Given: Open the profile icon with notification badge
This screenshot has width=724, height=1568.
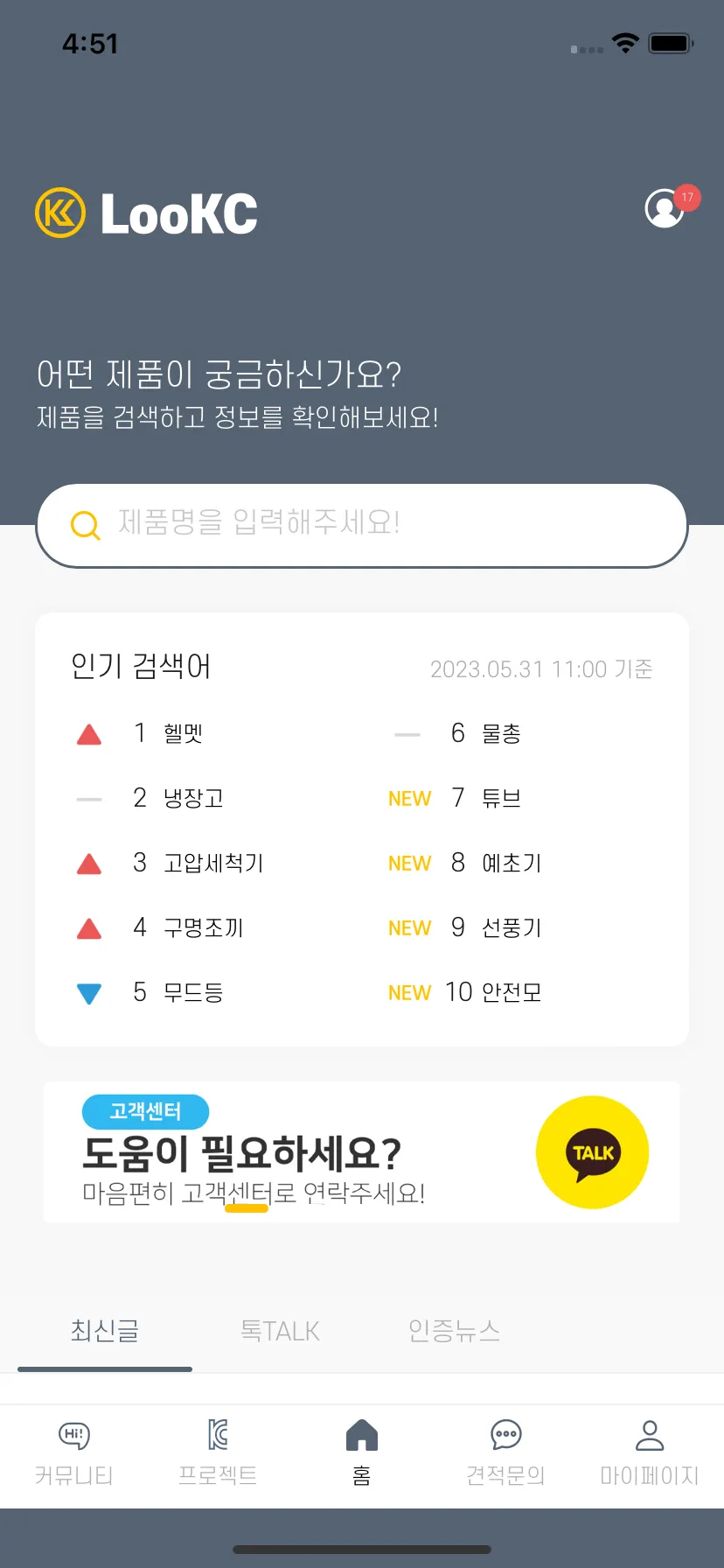Looking at the screenshot, I should coord(666,208).
